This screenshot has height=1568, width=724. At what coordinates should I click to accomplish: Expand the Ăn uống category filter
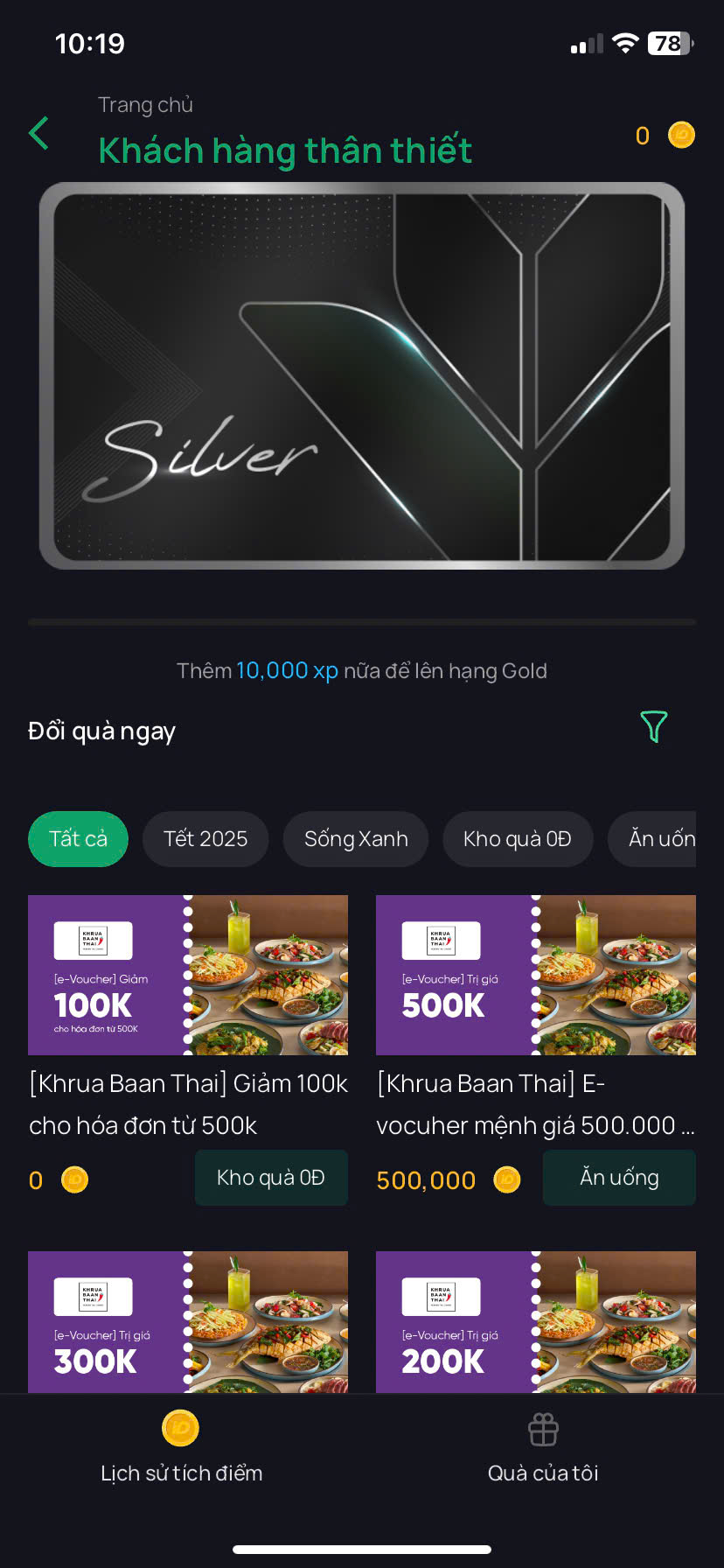(x=666, y=838)
